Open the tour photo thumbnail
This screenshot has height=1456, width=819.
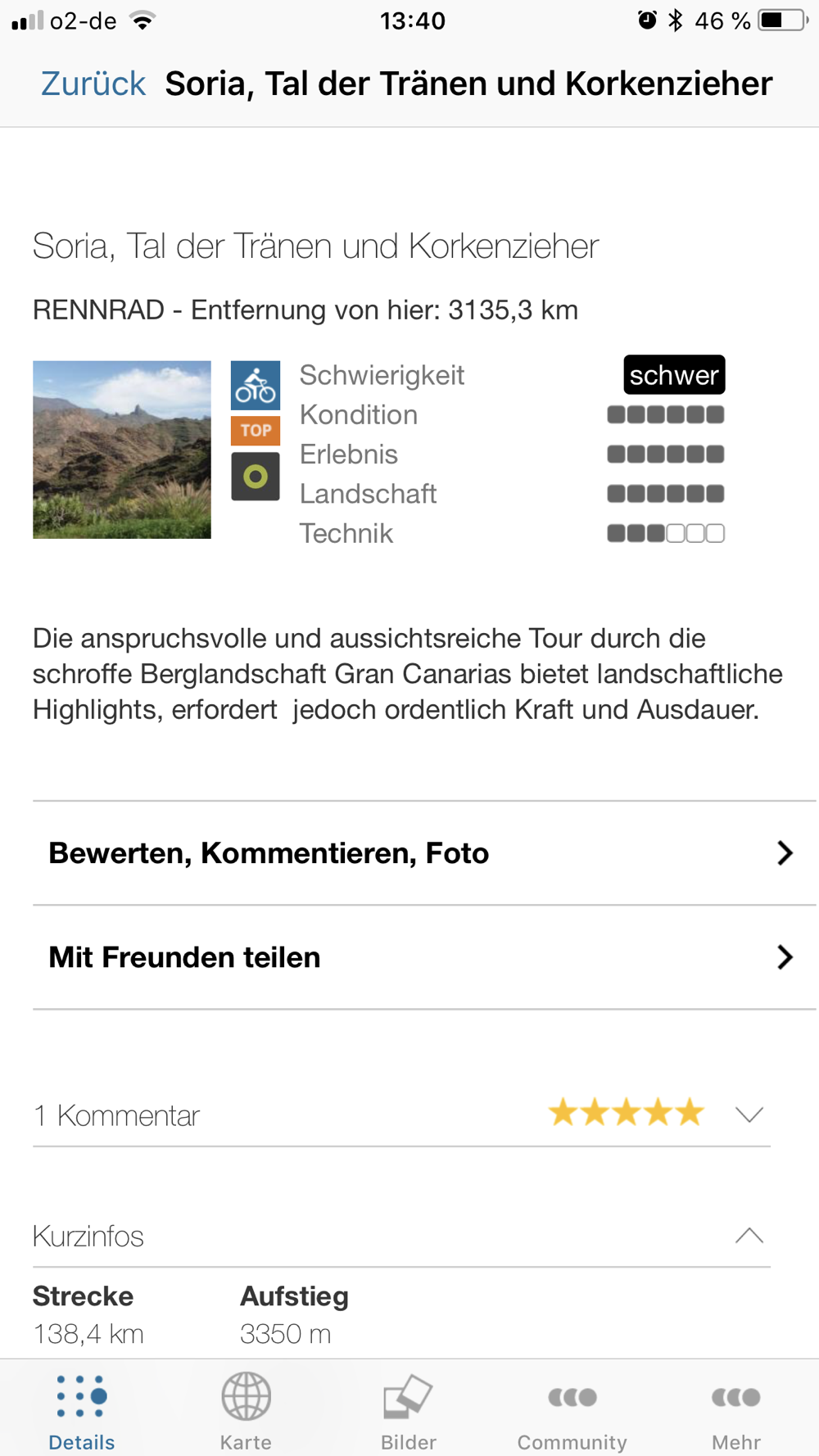click(122, 450)
